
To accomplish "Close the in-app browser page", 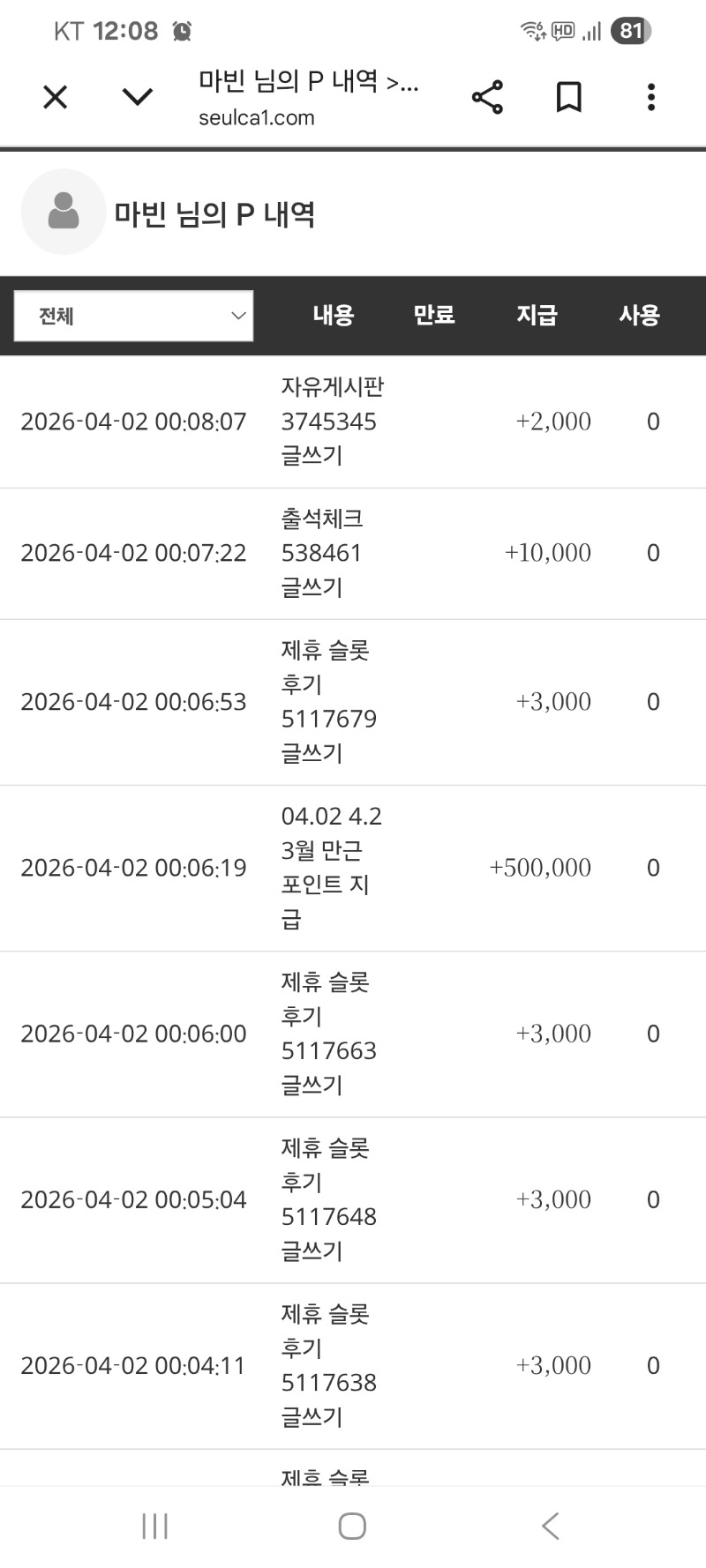I will click(56, 97).
